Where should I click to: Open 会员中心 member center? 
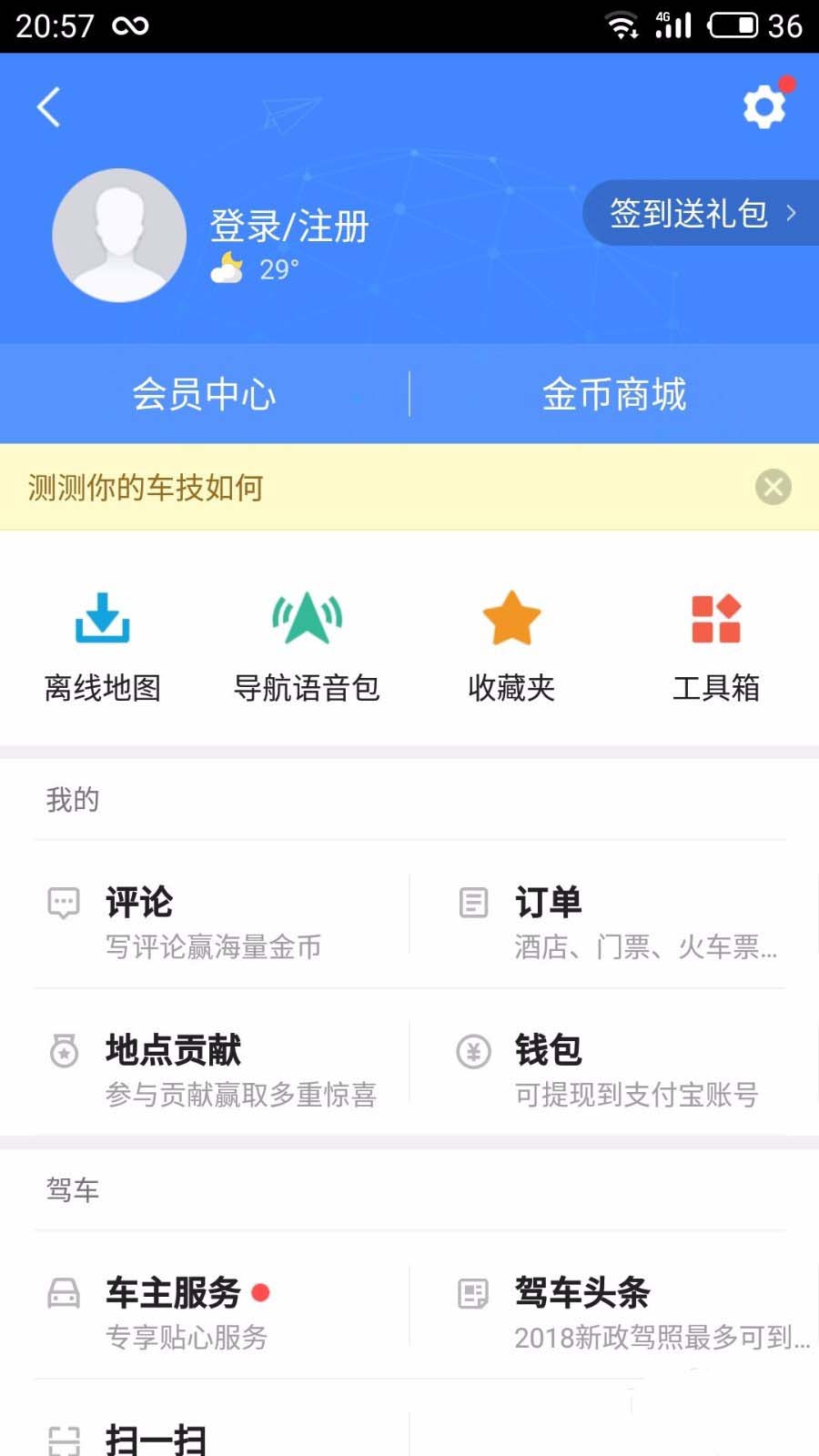pyautogui.click(x=204, y=394)
